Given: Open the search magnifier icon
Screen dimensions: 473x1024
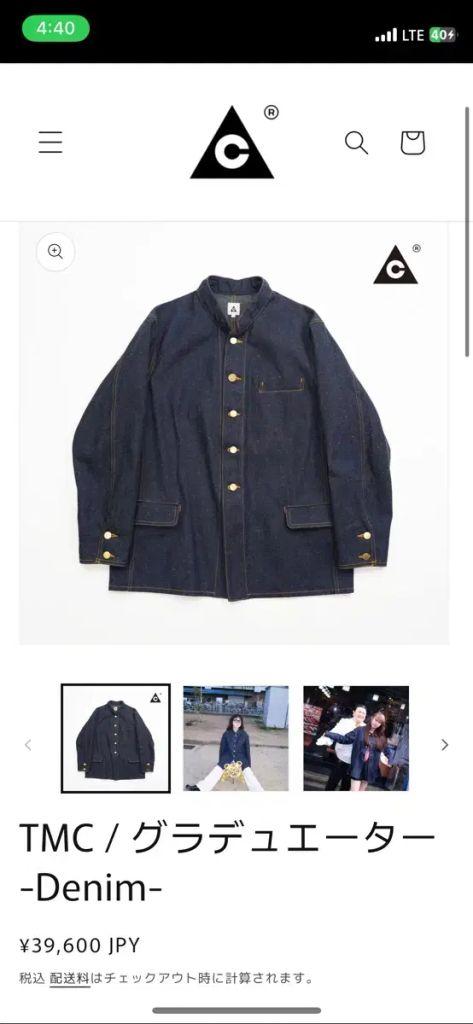Looking at the screenshot, I should click(x=356, y=142).
